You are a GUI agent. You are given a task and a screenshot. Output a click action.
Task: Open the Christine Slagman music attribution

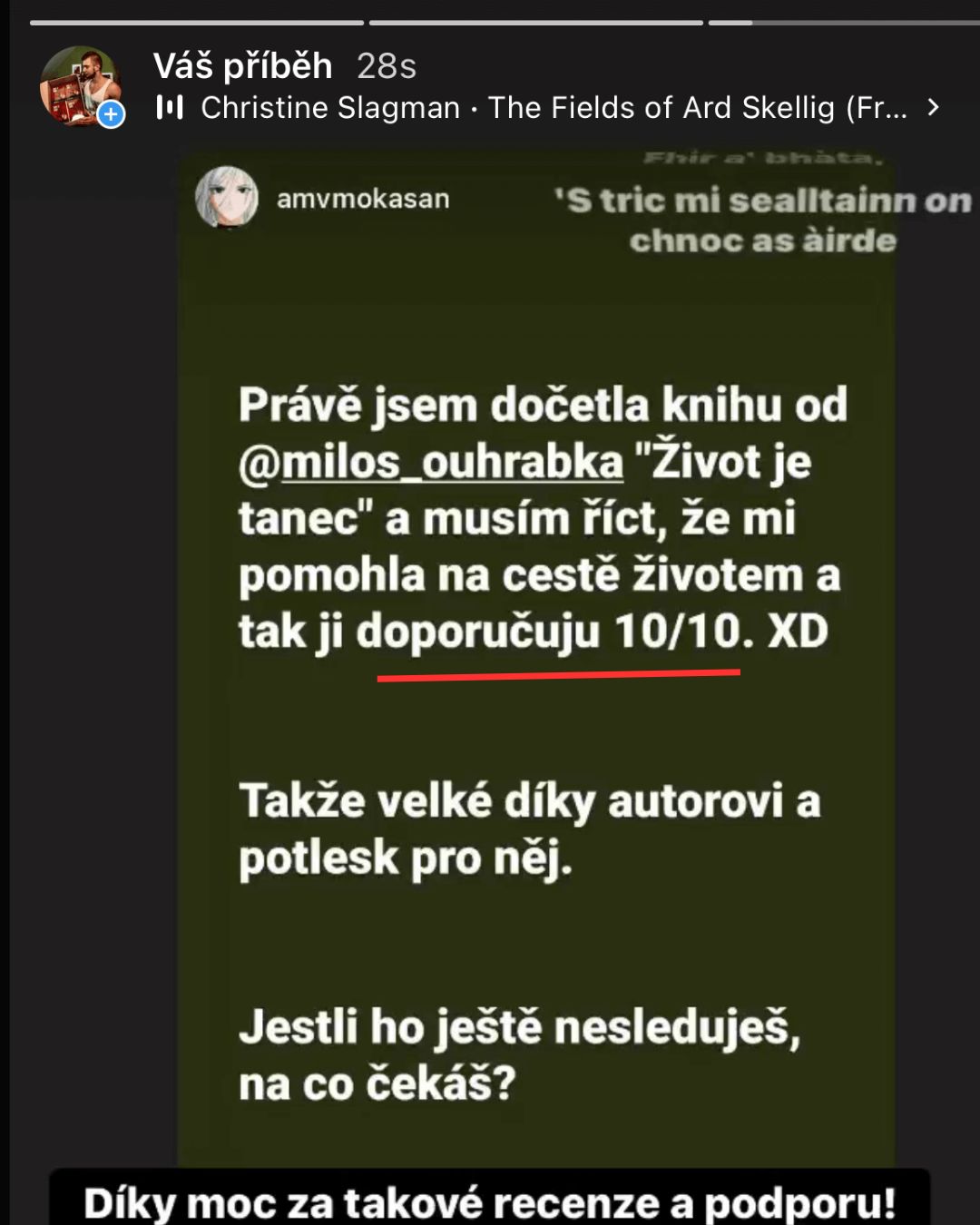pos(333,107)
